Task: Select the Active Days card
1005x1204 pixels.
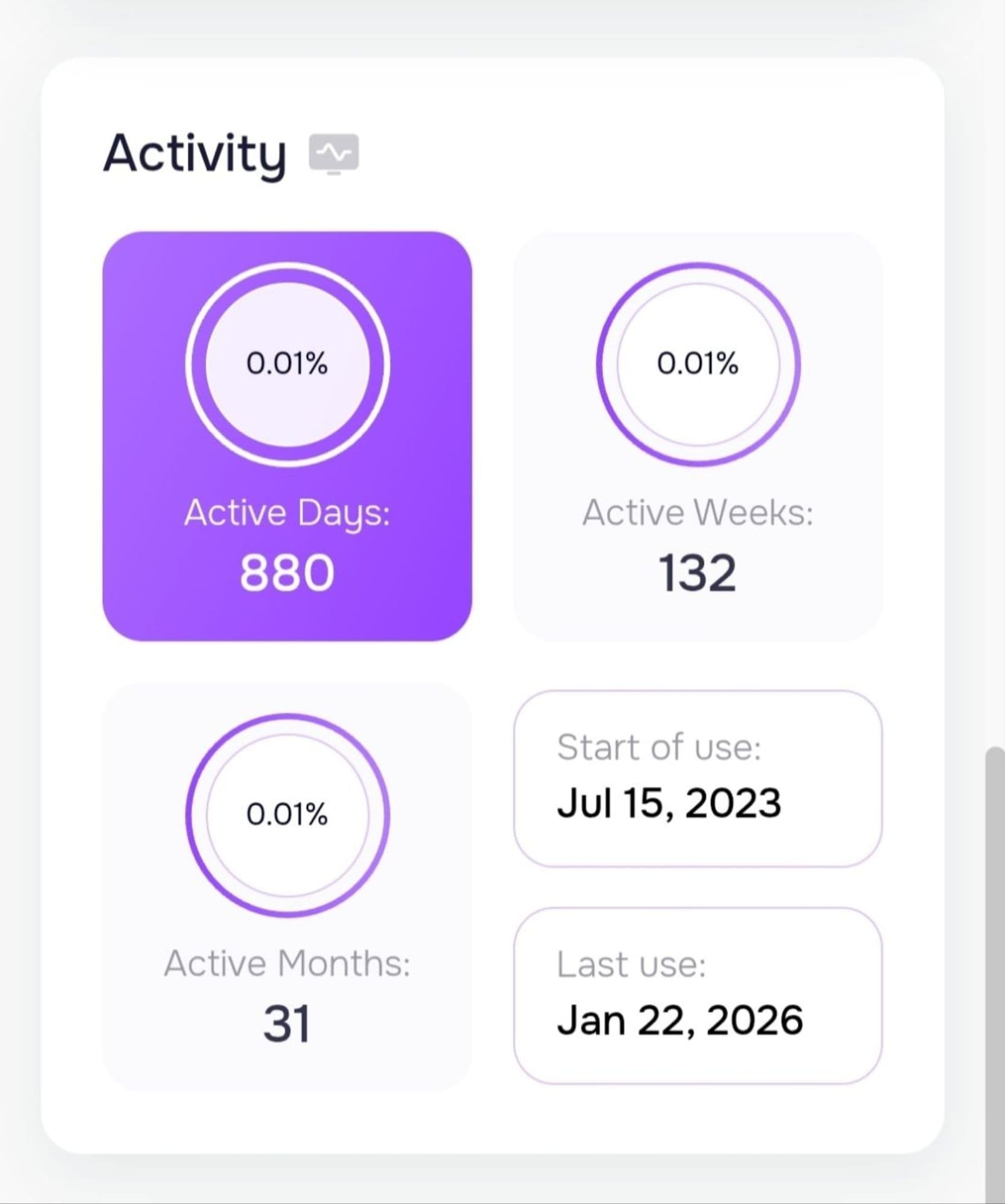Action: (287, 436)
